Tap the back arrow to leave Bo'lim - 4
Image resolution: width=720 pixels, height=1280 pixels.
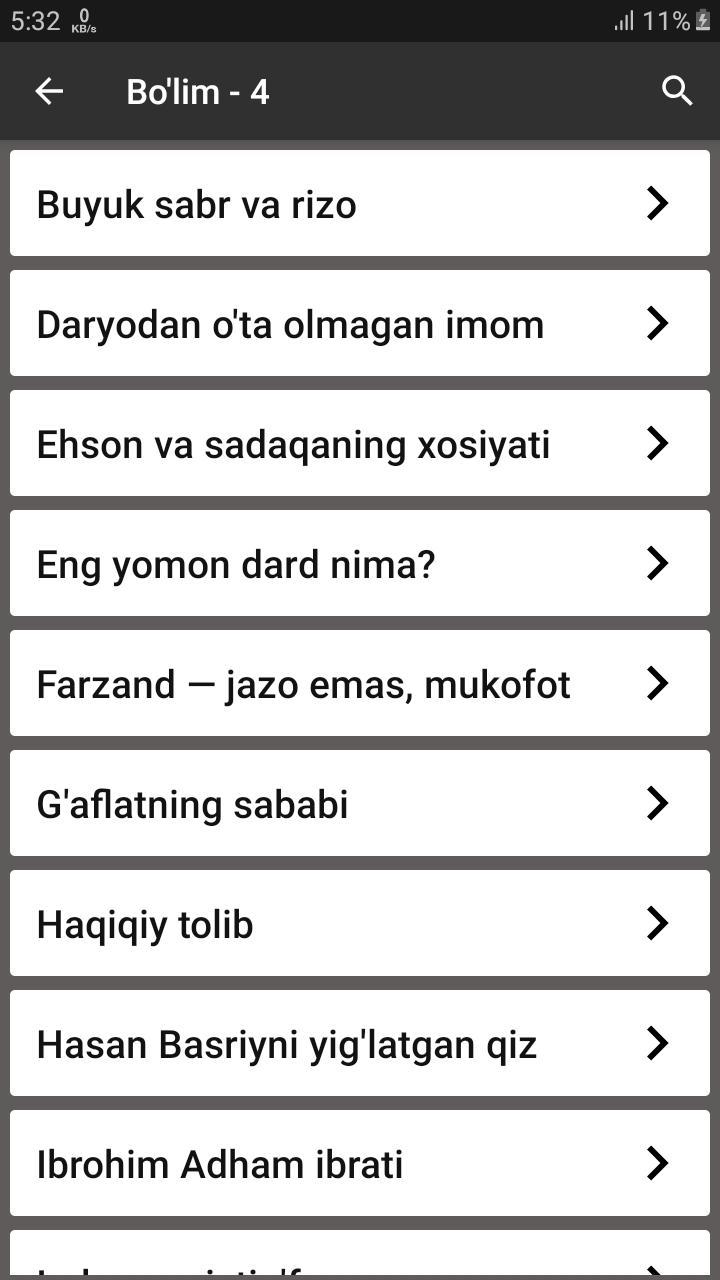pyautogui.click(x=48, y=91)
